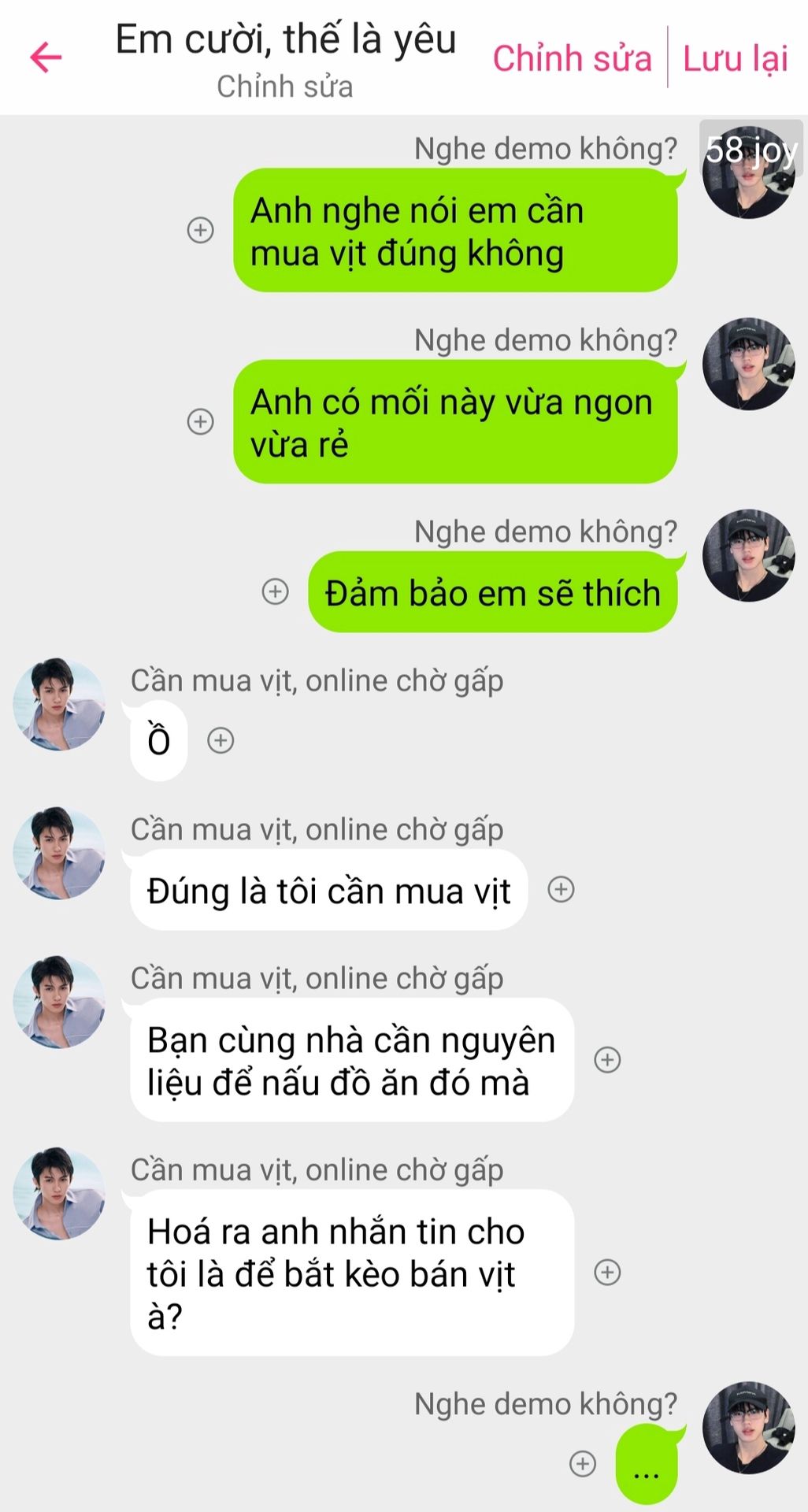808x1512 pixels.
Task: Tap plus icon beside "Đảm bảo em sẽ thích"
Action: (x=275, y=591)
